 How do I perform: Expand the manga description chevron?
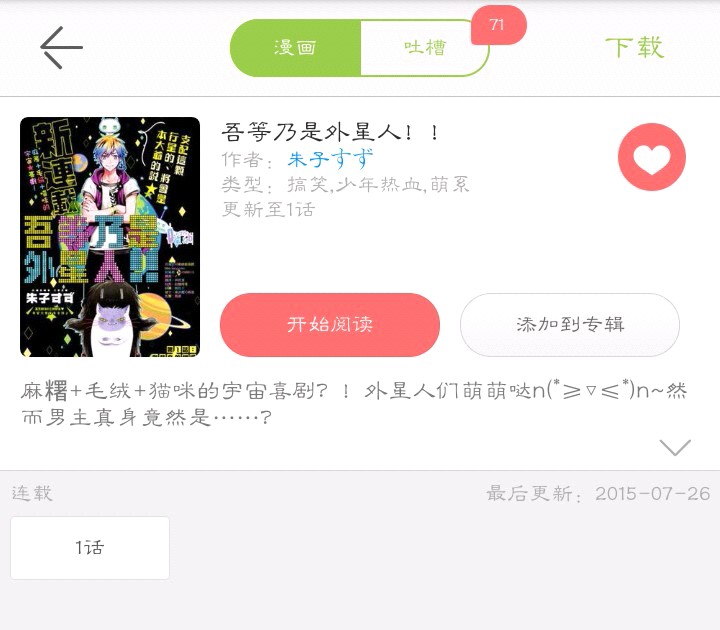tap(675, 447)
